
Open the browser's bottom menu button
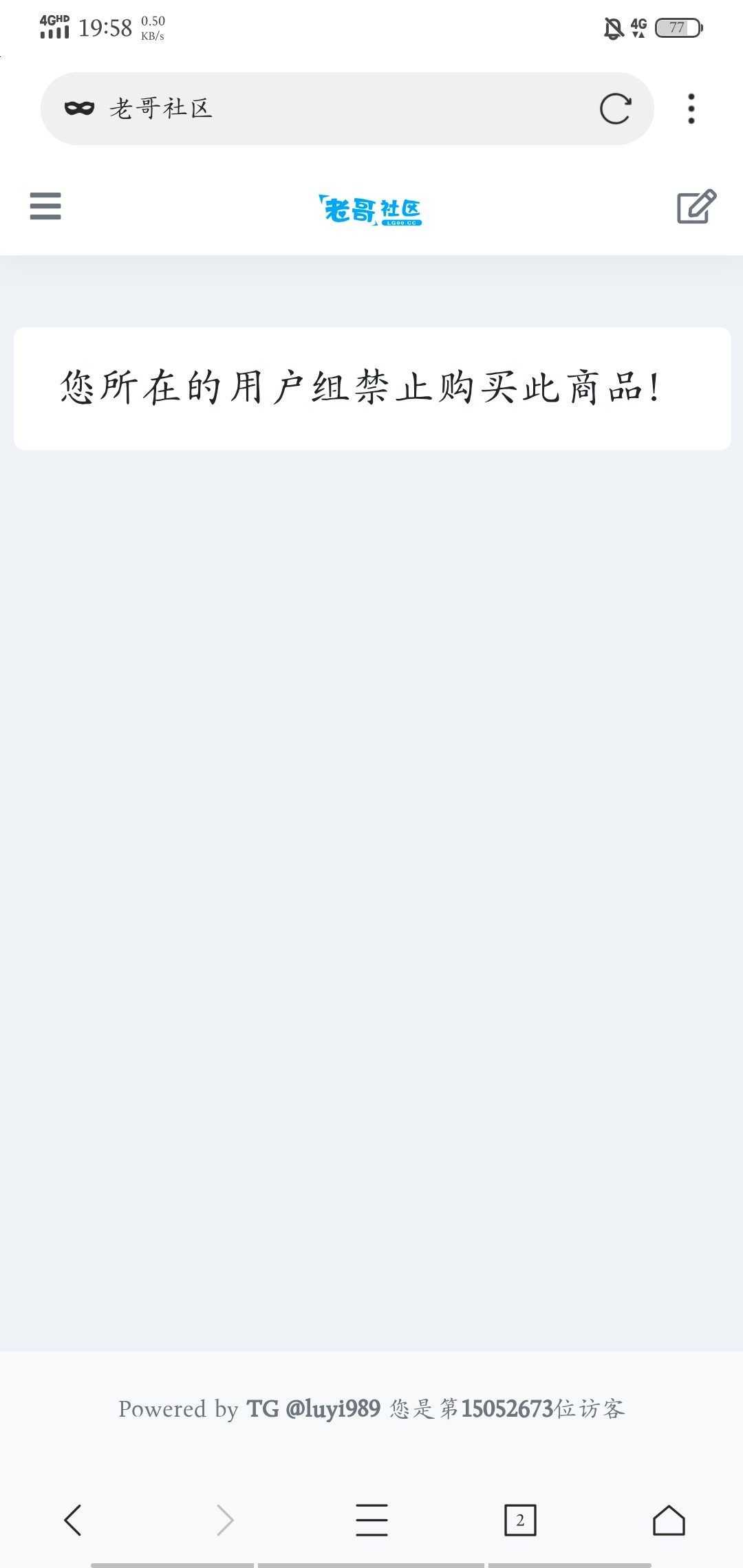tap(371, 1520)
